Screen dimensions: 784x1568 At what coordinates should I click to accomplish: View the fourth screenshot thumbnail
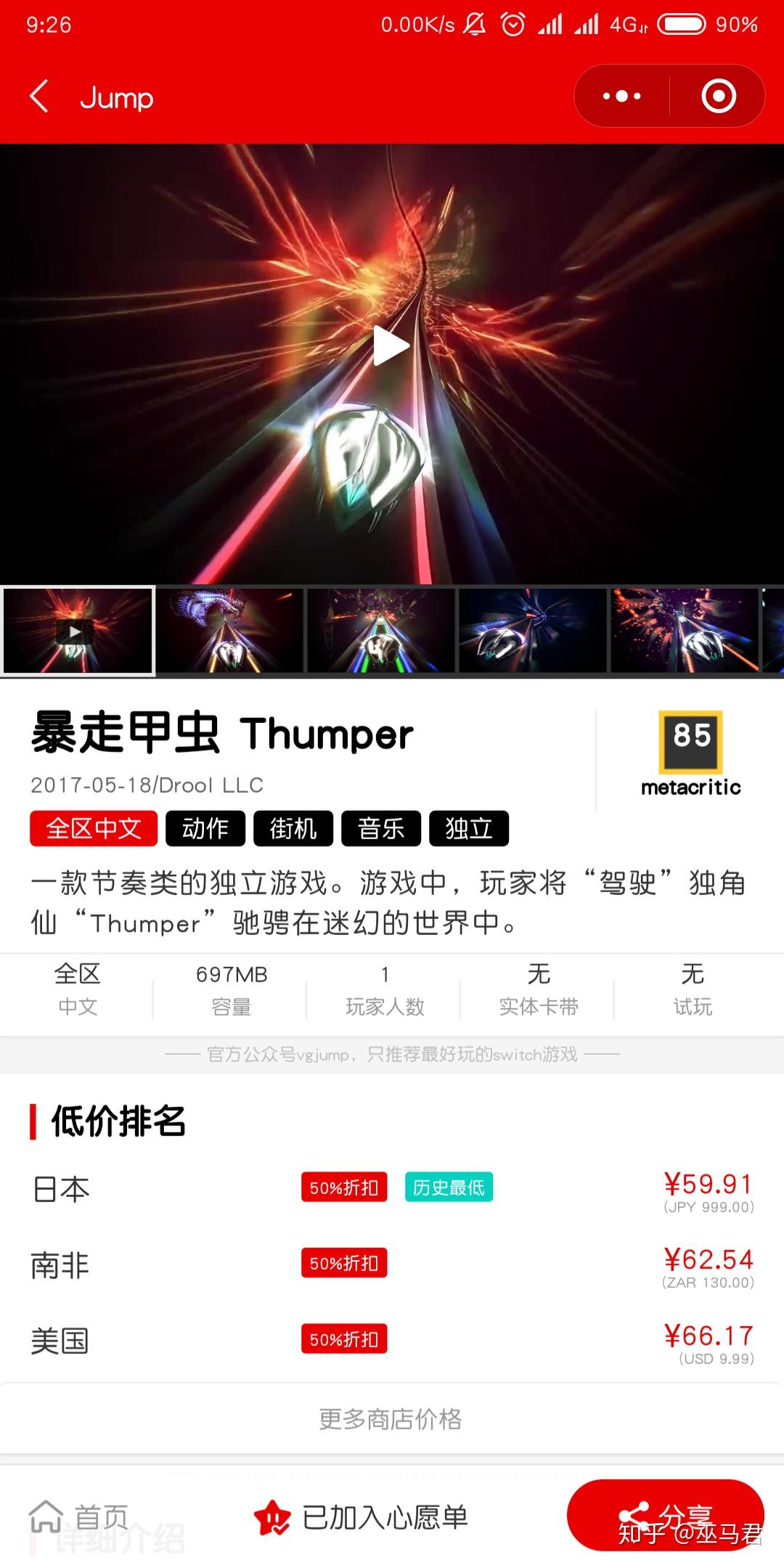tap(533, 630)
